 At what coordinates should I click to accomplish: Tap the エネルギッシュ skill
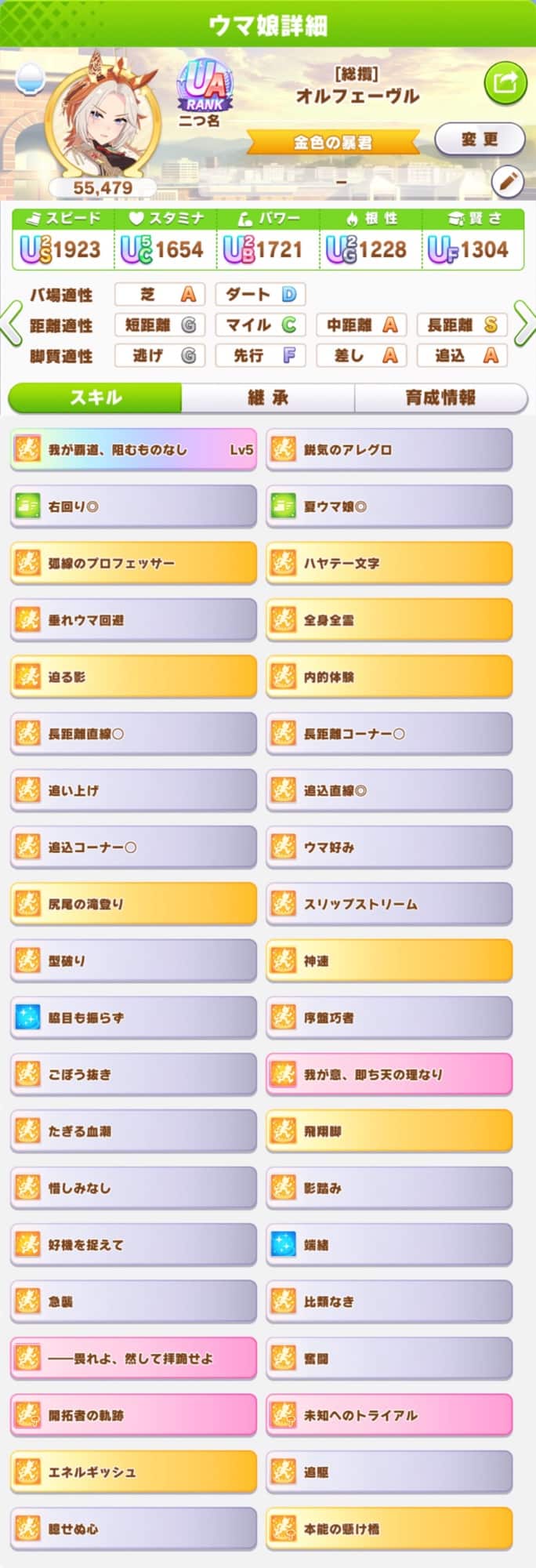point(133,1472)
